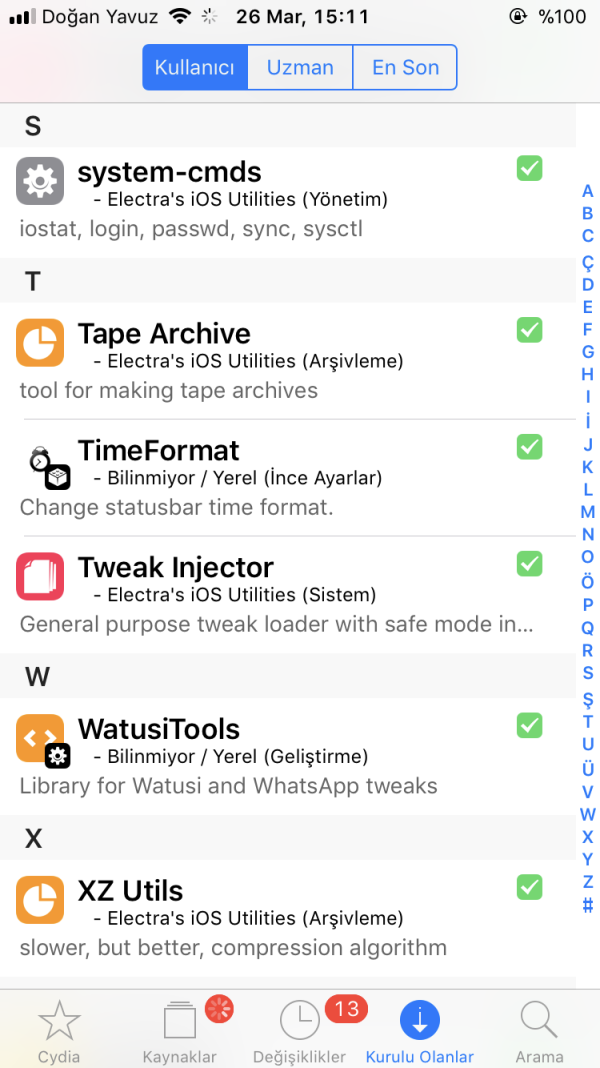
Task: Switch to the En Son segment
Action: [405, 68]
